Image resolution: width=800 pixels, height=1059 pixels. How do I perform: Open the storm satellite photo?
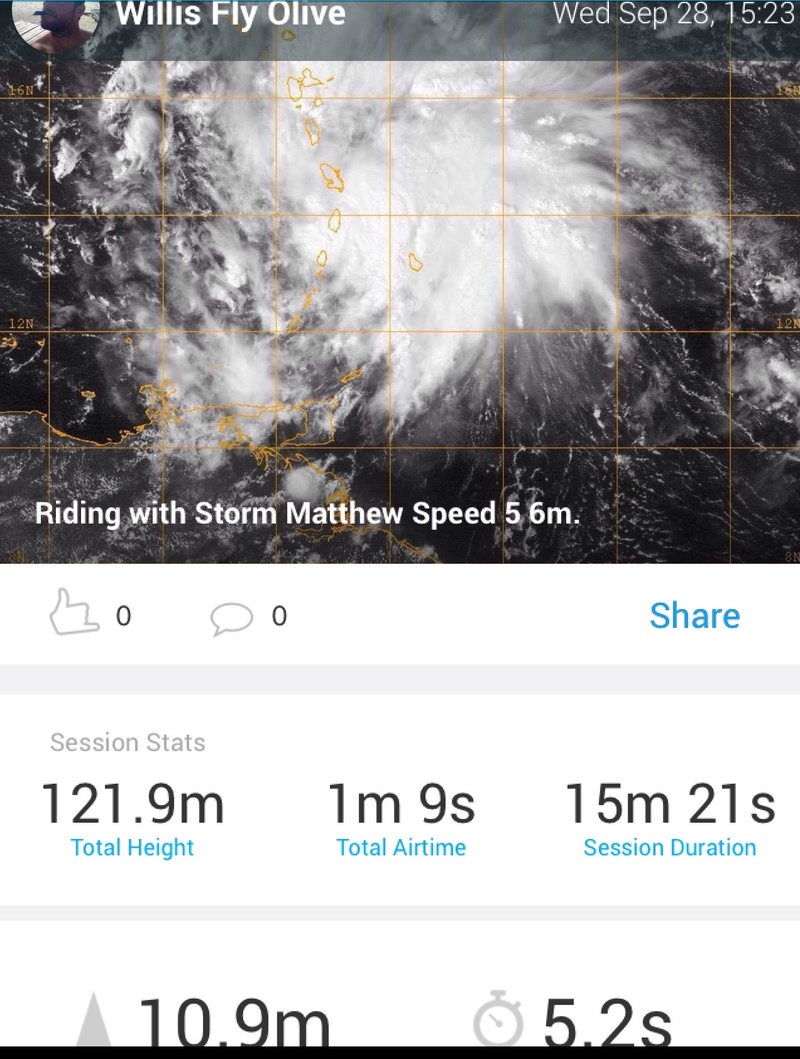[400, 300]
